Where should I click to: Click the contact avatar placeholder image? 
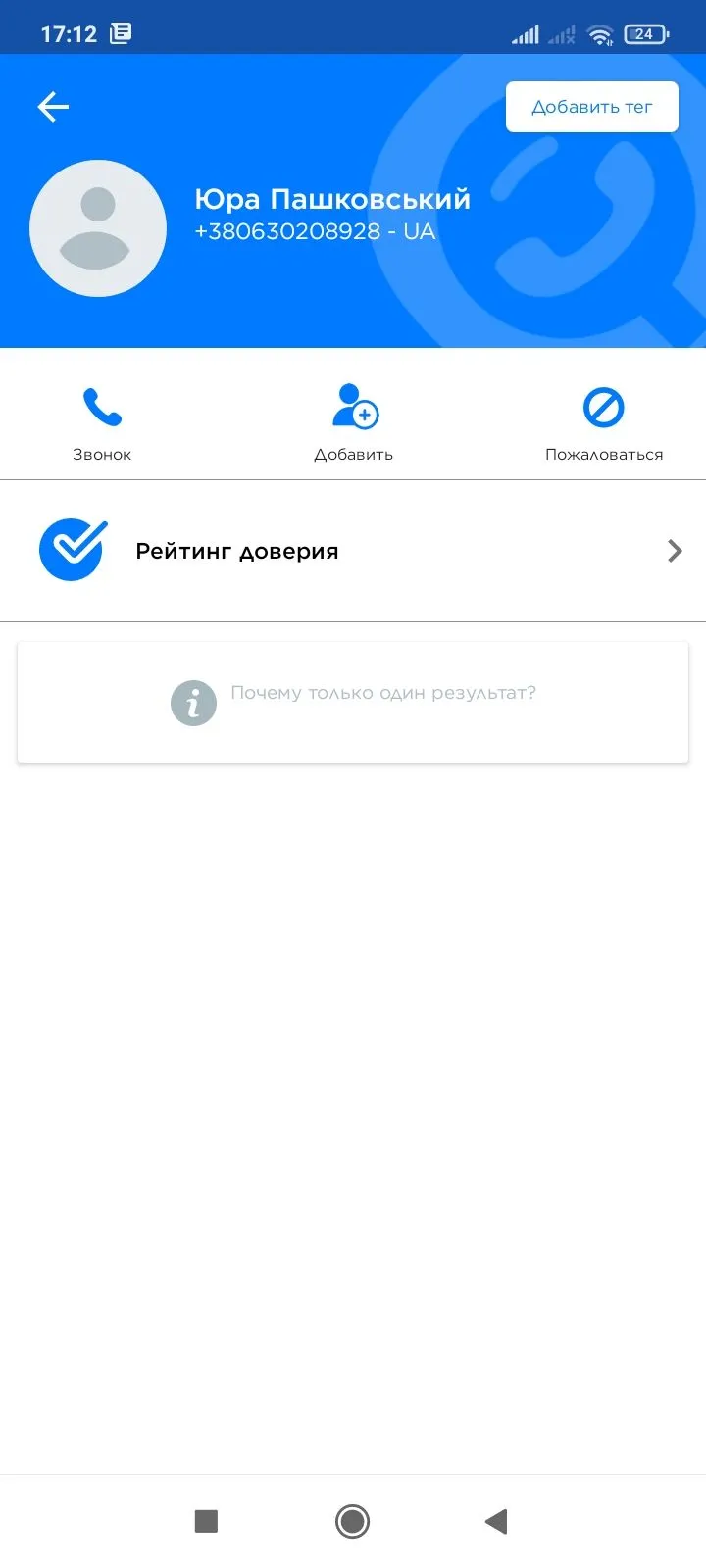(98, 227)
